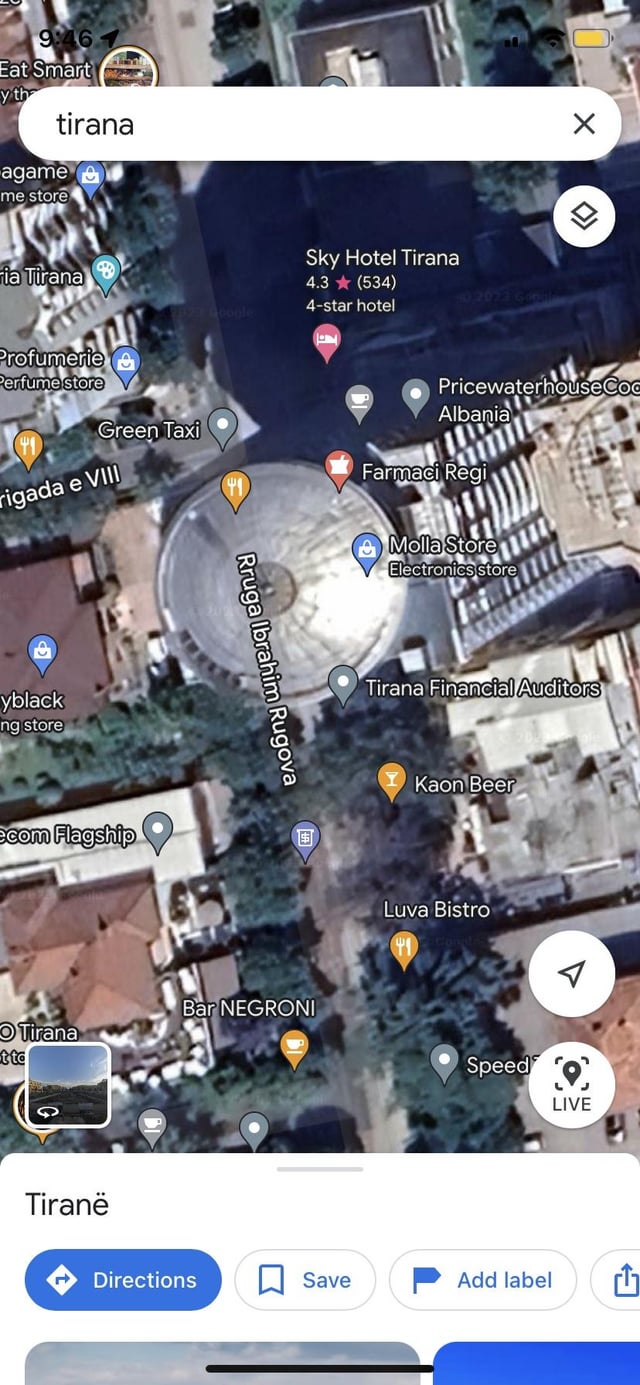Launch Live View AR navigation
This screenshot has width=640, height=1385.
(x=571, y=1085)
